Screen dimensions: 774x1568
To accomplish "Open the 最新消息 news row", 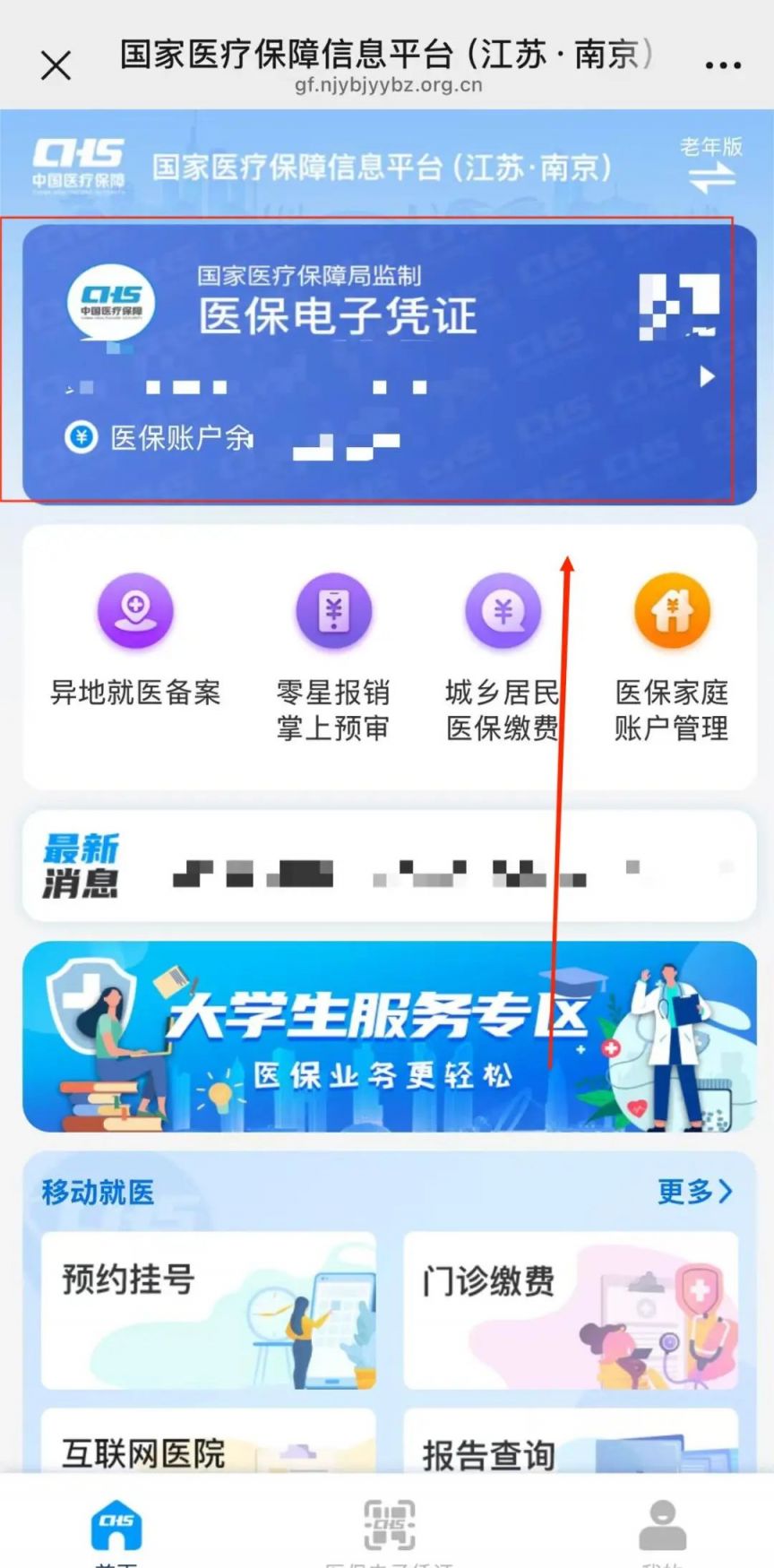I will pyautogui.click(x=389, y=866).
